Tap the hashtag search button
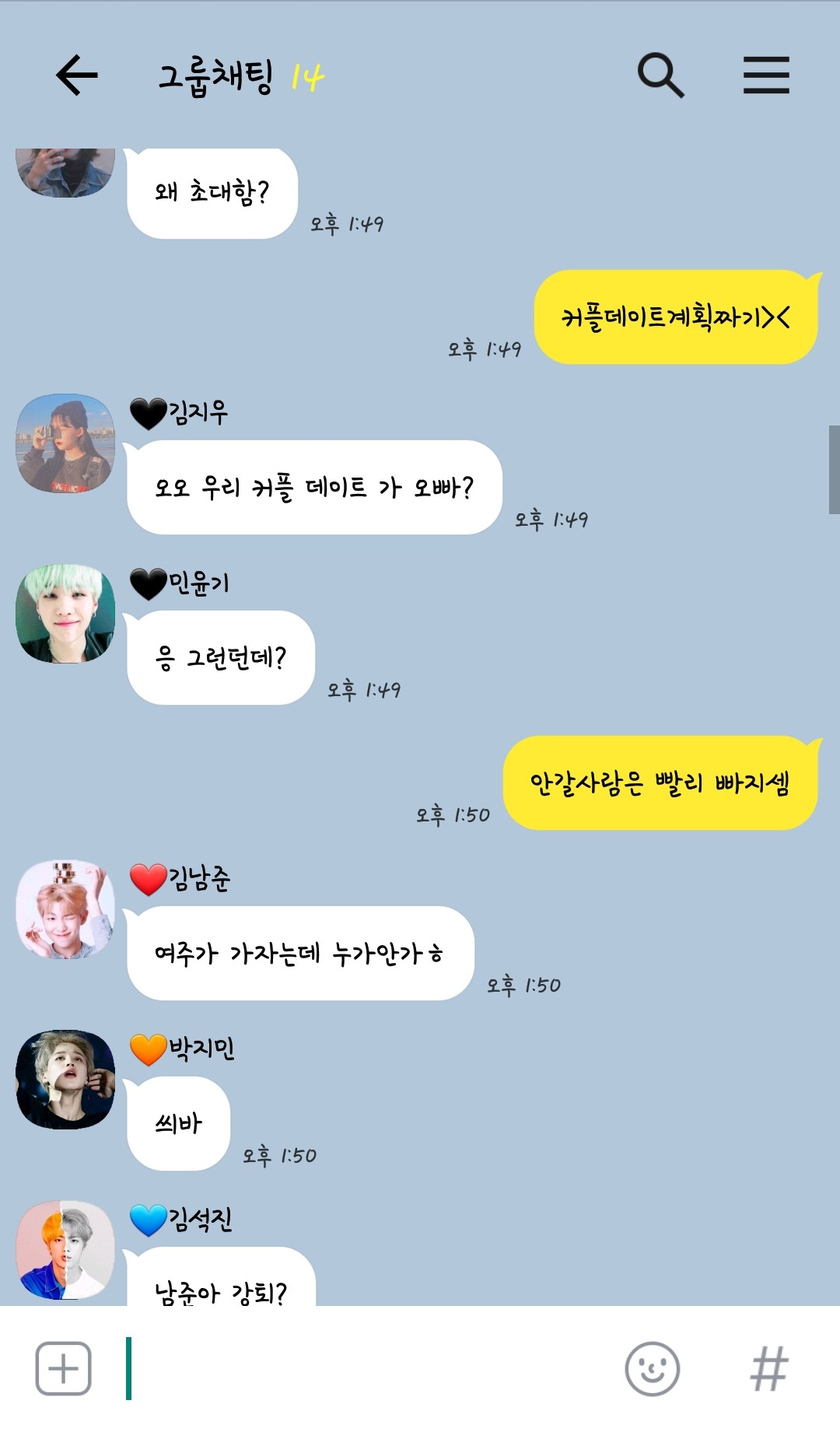Image resolution: width=840 pixels, height=1432 pixels. 769,1368
